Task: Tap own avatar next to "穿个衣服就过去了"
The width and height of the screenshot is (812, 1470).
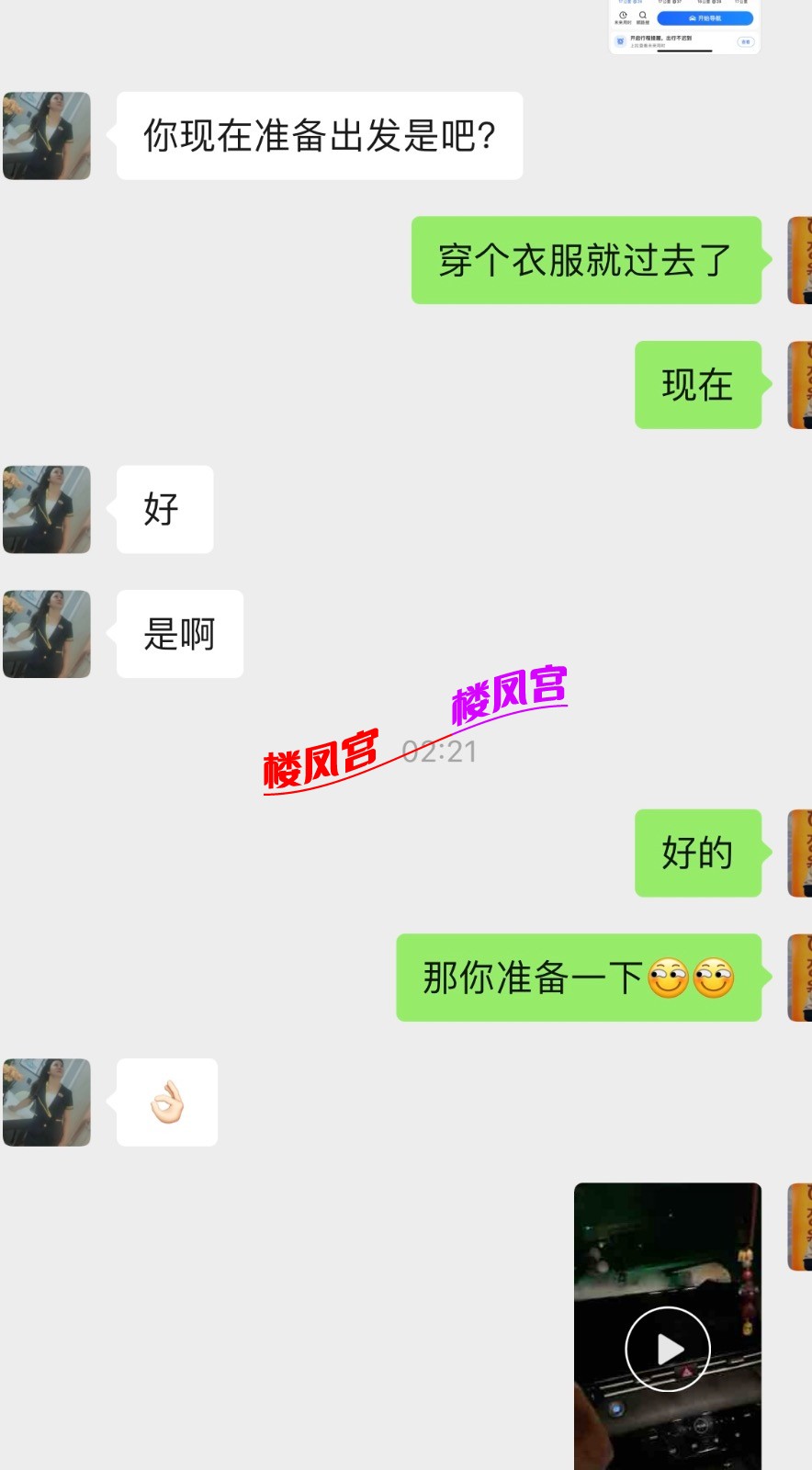Action: pos(799,261)
